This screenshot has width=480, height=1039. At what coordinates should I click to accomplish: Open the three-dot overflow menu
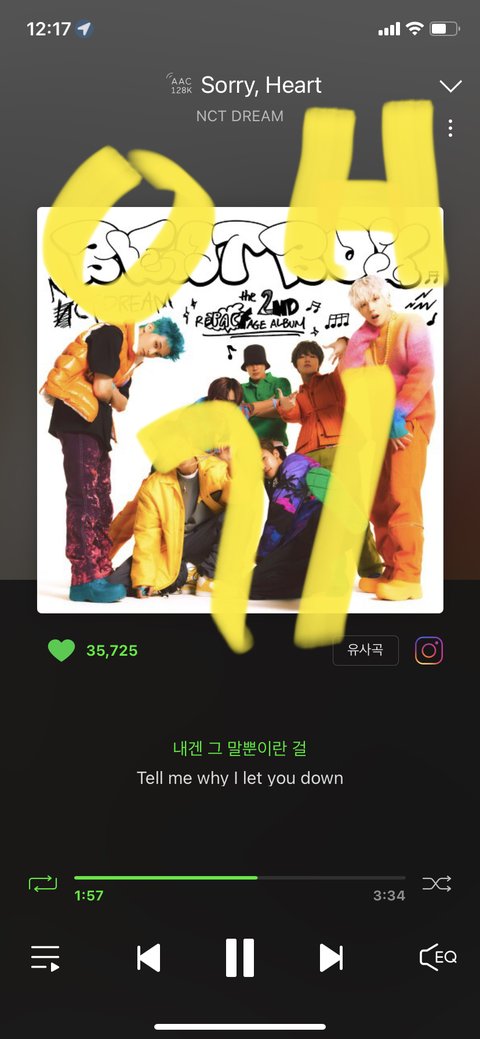pos(450,128)
